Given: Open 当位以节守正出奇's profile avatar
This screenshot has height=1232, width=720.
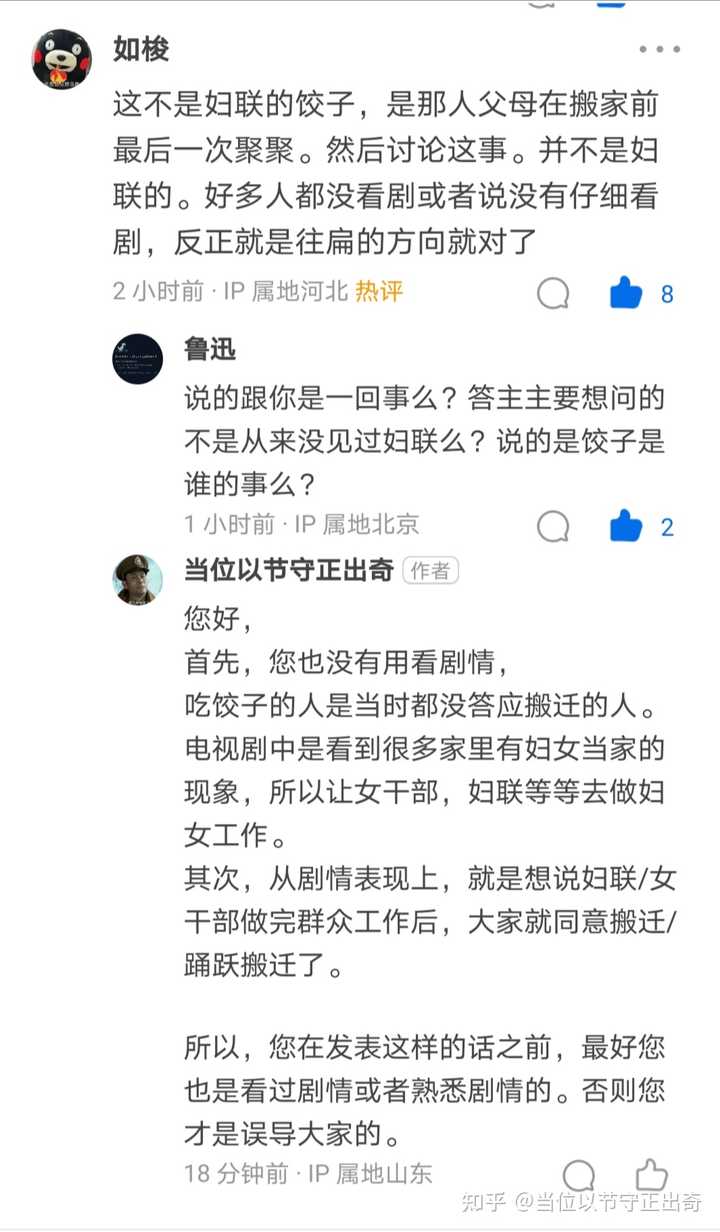Looking at the screenshot, I should (137, 580).
